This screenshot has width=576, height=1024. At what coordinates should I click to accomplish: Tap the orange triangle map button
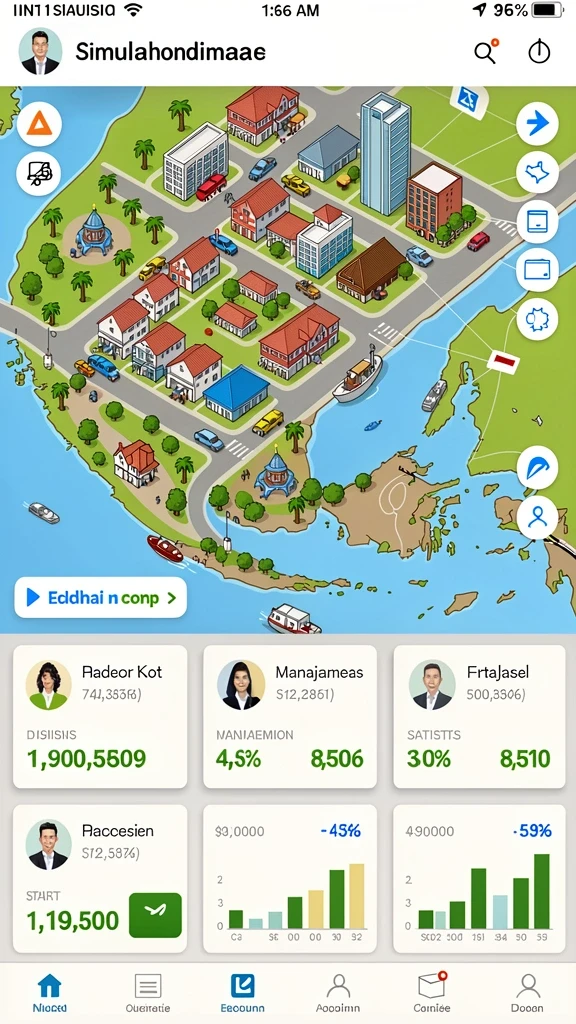(39, 124)
